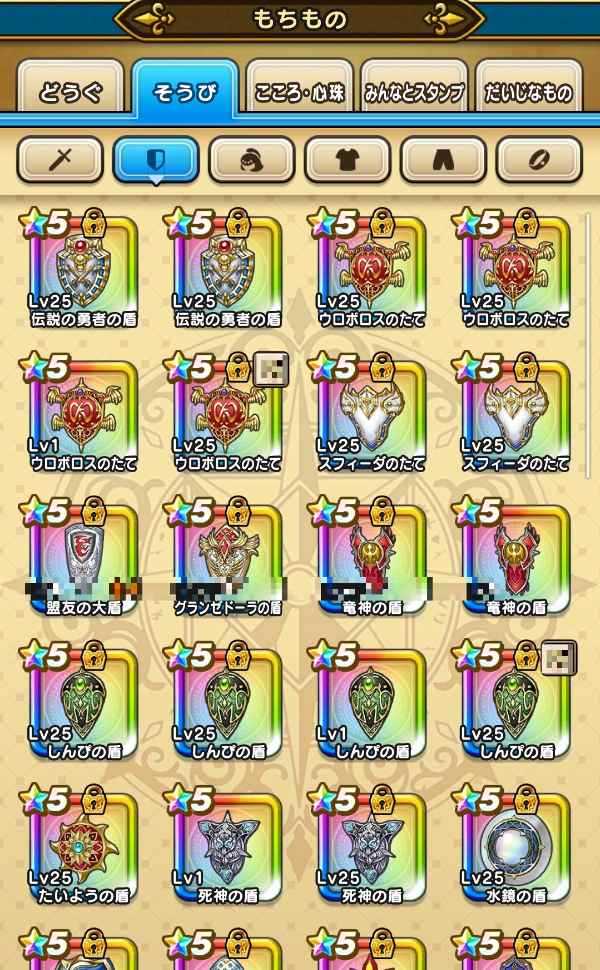This screenshot has width=600, height=970.
Task: Filter equipment by helmets
Action: pyautogui.click(x=252, y=160)
